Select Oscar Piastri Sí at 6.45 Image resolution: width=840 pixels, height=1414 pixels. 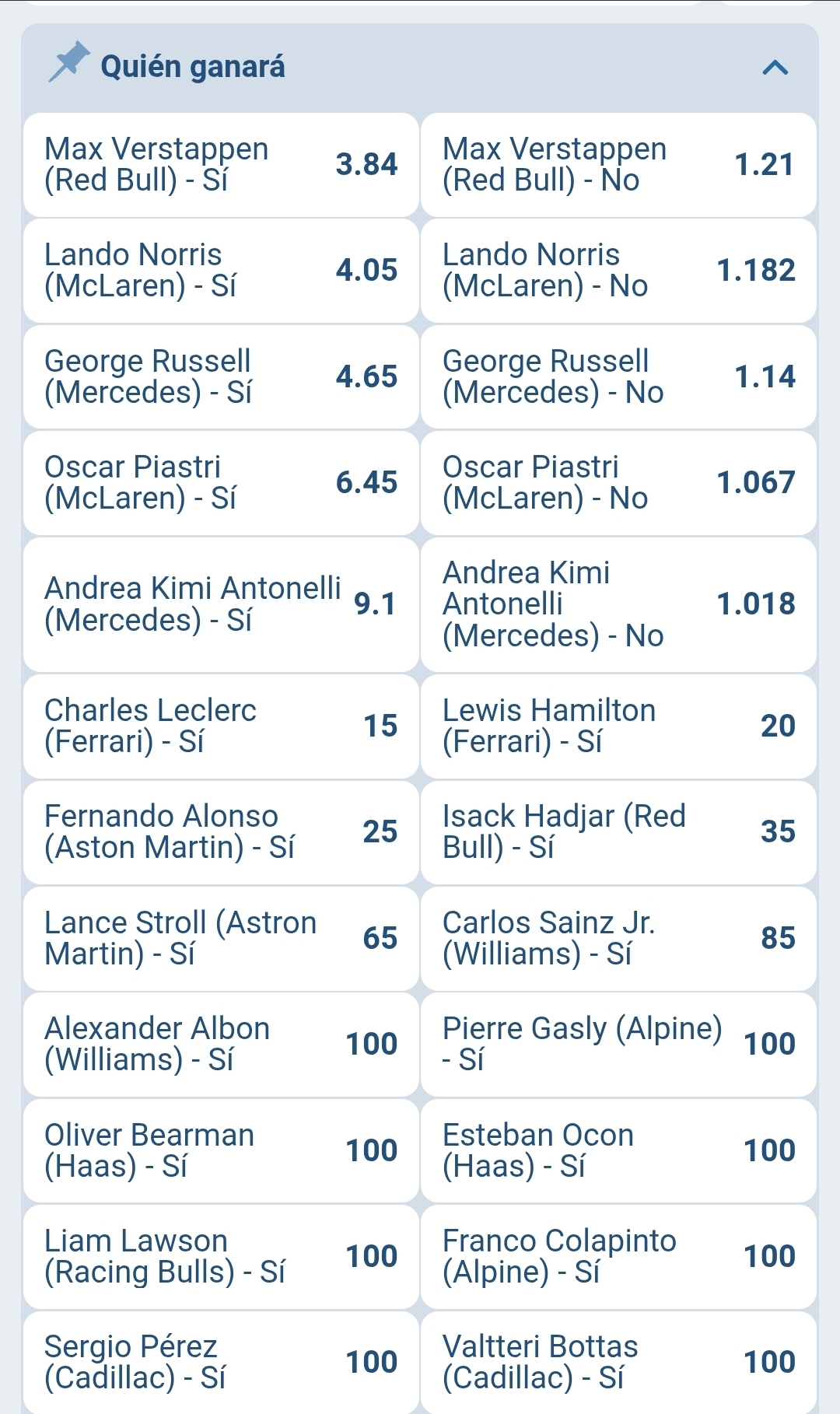tap(221, 482)
